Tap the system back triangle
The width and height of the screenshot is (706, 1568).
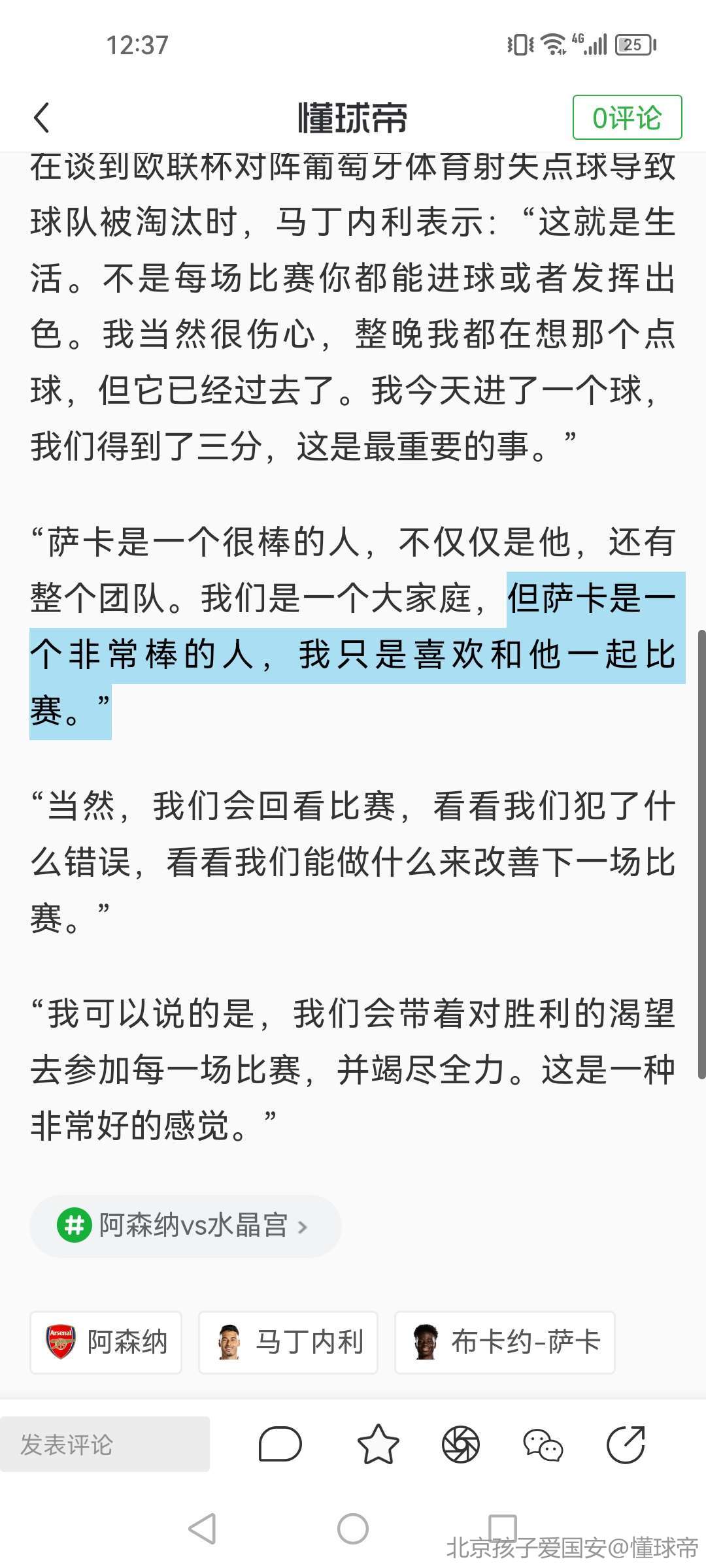(x=202, y=1529)
